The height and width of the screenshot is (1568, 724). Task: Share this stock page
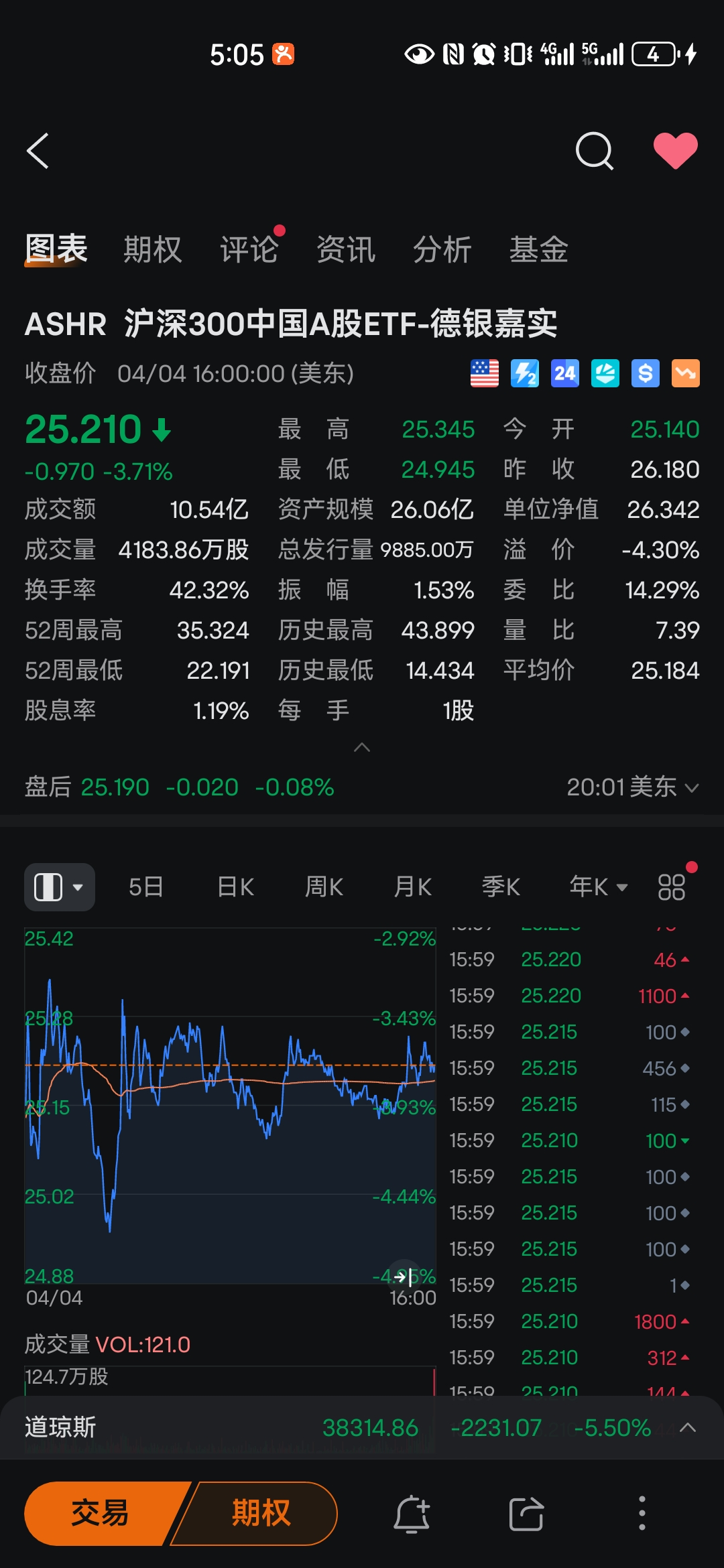[x=526, y=1514]
